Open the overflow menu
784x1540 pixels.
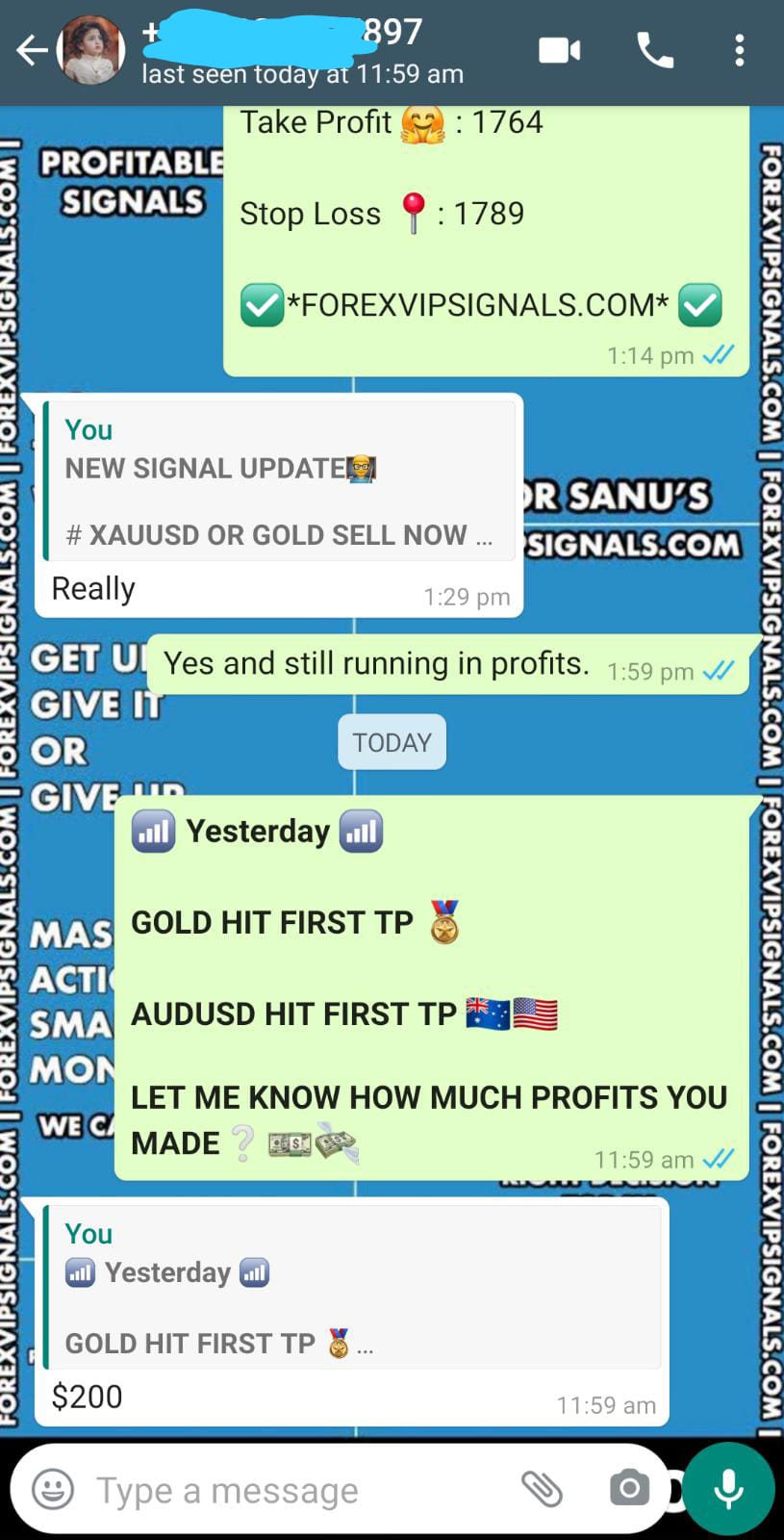pos(739,51)
